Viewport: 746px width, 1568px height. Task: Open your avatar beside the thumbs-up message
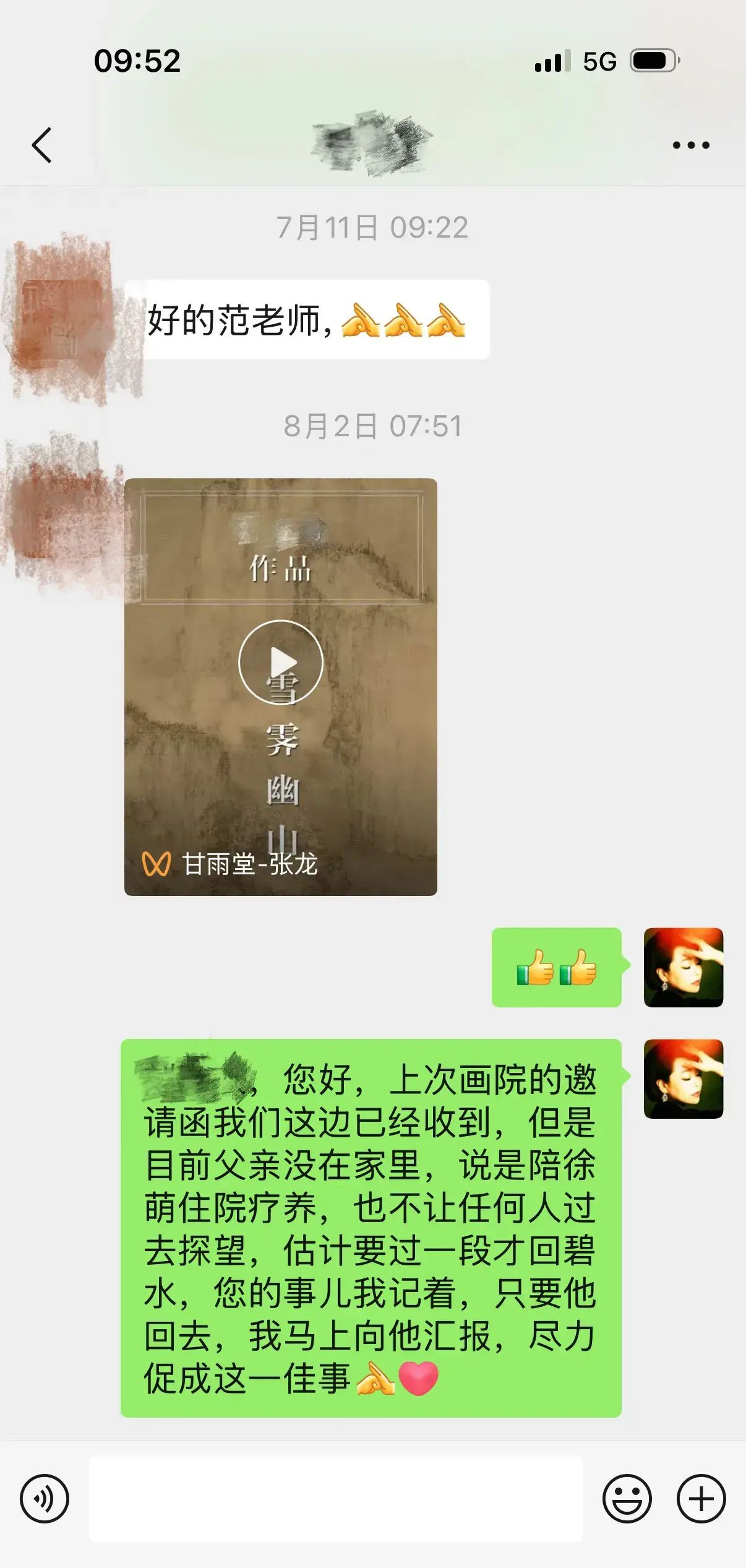683,967
